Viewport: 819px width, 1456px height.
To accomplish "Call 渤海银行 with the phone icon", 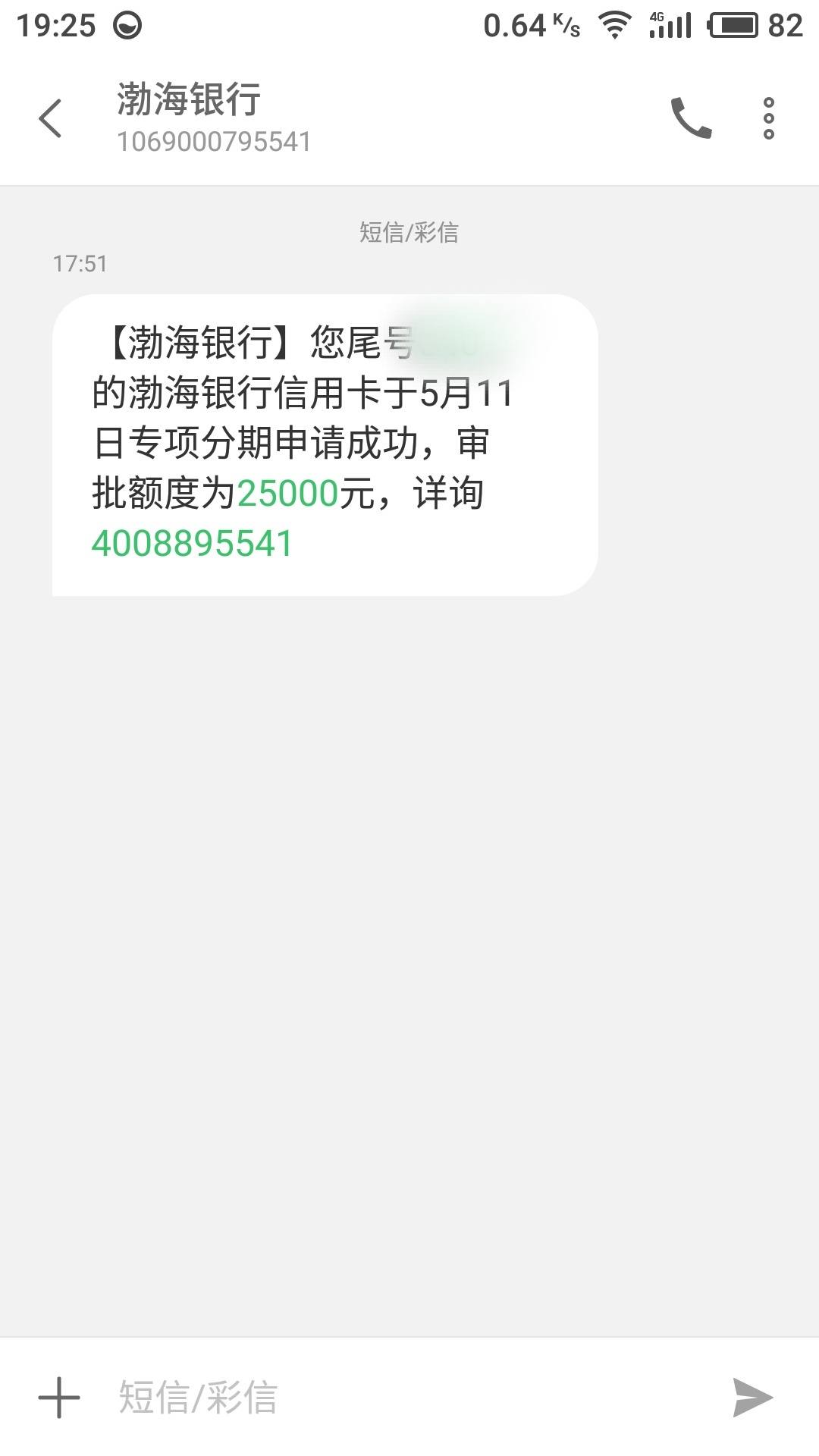I will (691, 118).
